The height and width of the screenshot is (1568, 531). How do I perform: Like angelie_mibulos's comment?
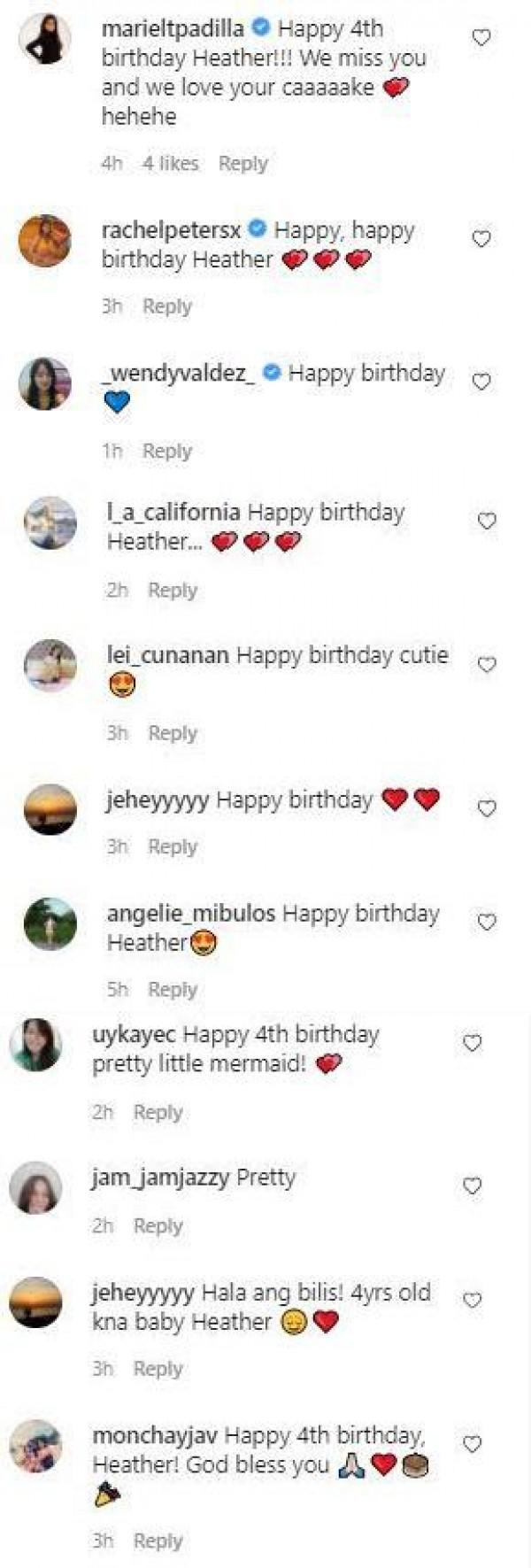click(x=487, y=923)
